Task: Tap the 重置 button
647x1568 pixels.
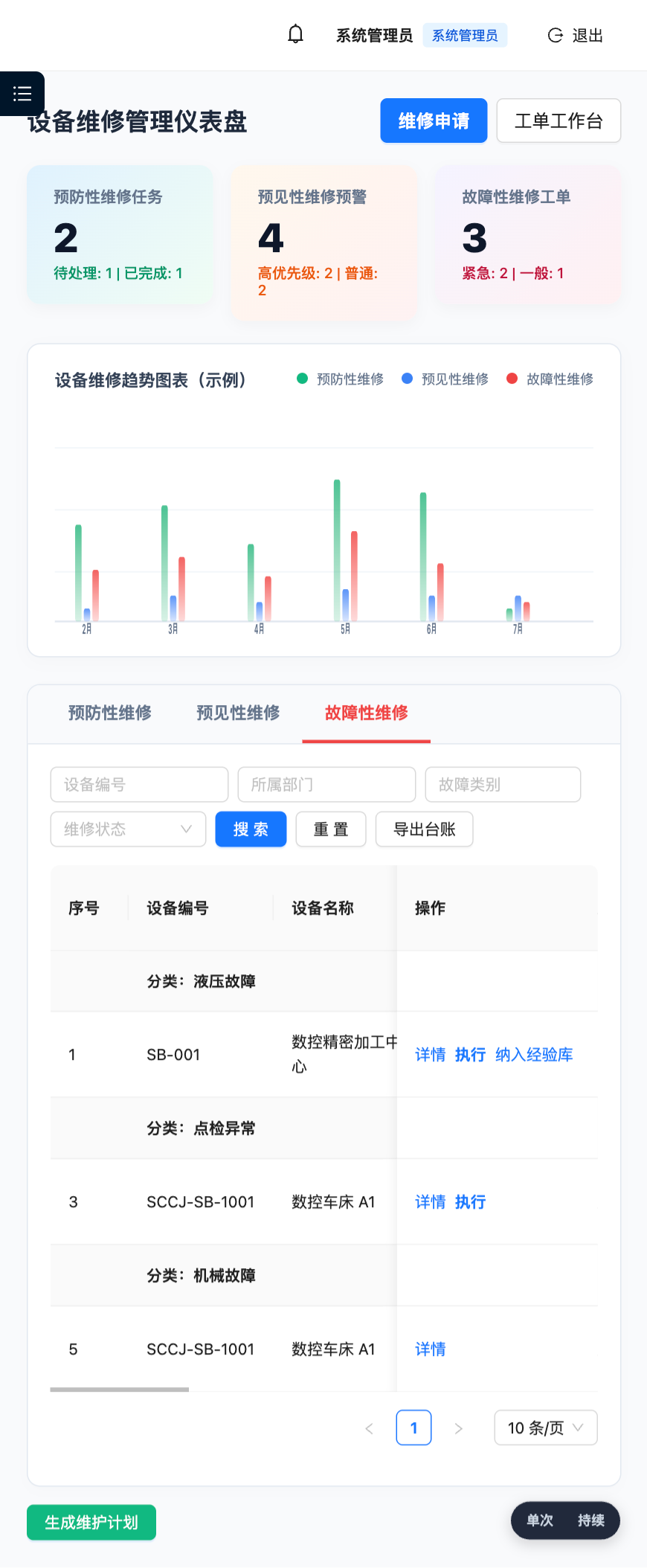Action: [x=331, y=829]
